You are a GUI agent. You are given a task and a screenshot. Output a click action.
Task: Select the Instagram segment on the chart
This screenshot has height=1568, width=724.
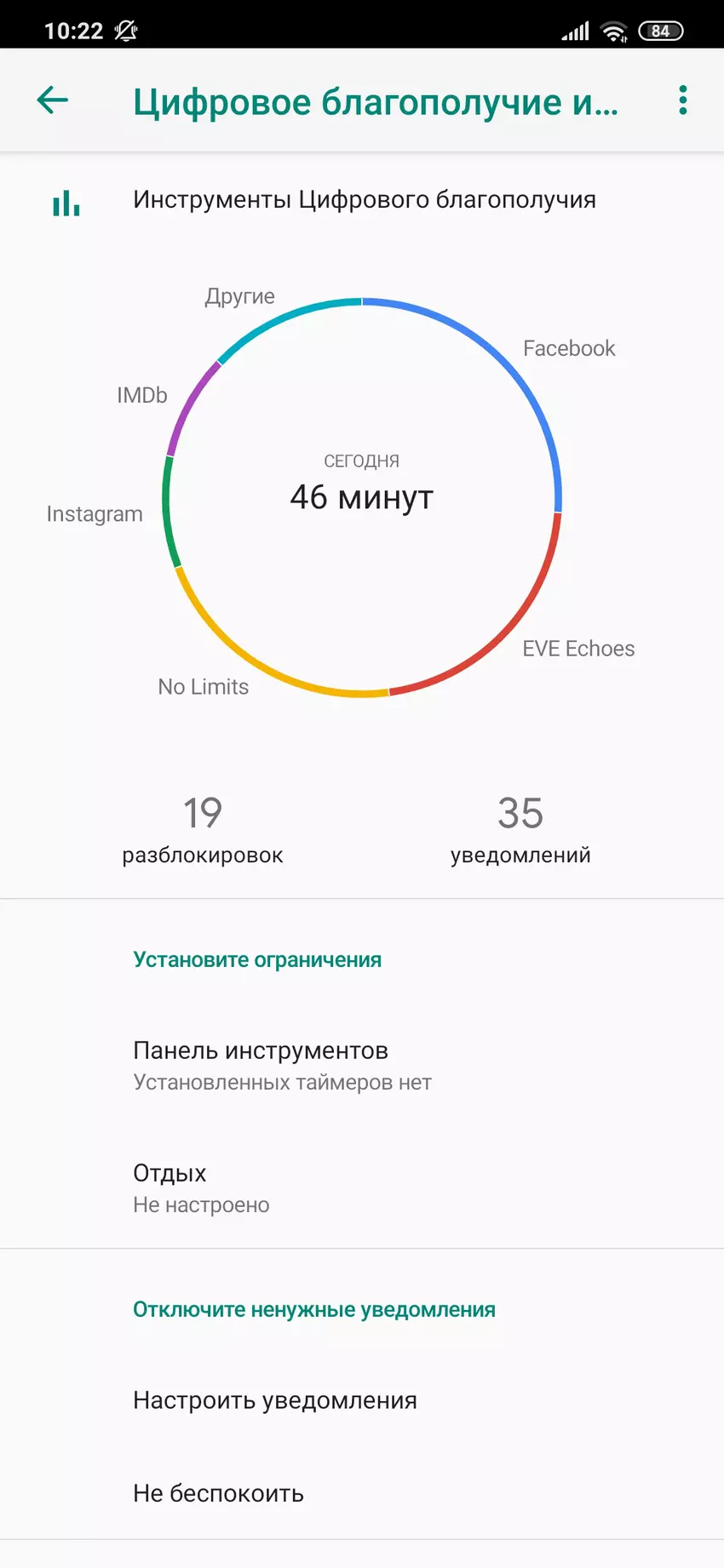170,511
